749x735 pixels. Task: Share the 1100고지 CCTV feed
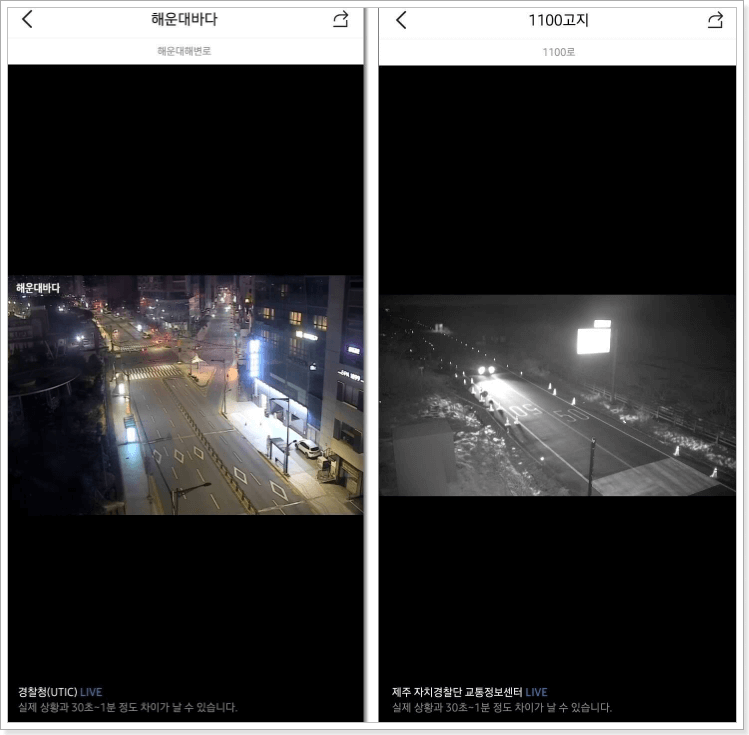(x=715, y=20)
